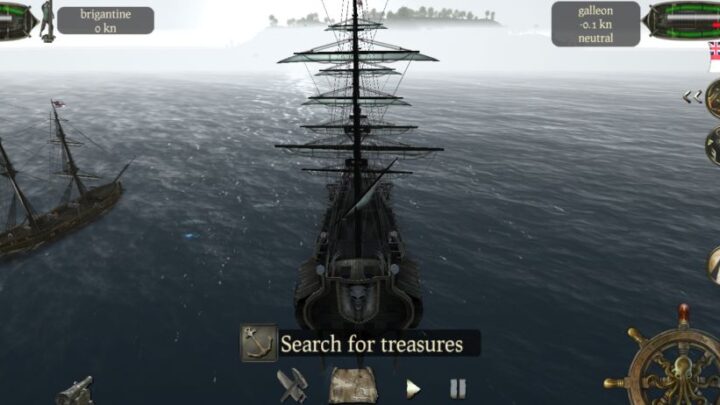720x405 pixels.
Task: Select the galleon target ship icon
Action: pyautogui.click(x=682, y=20)
